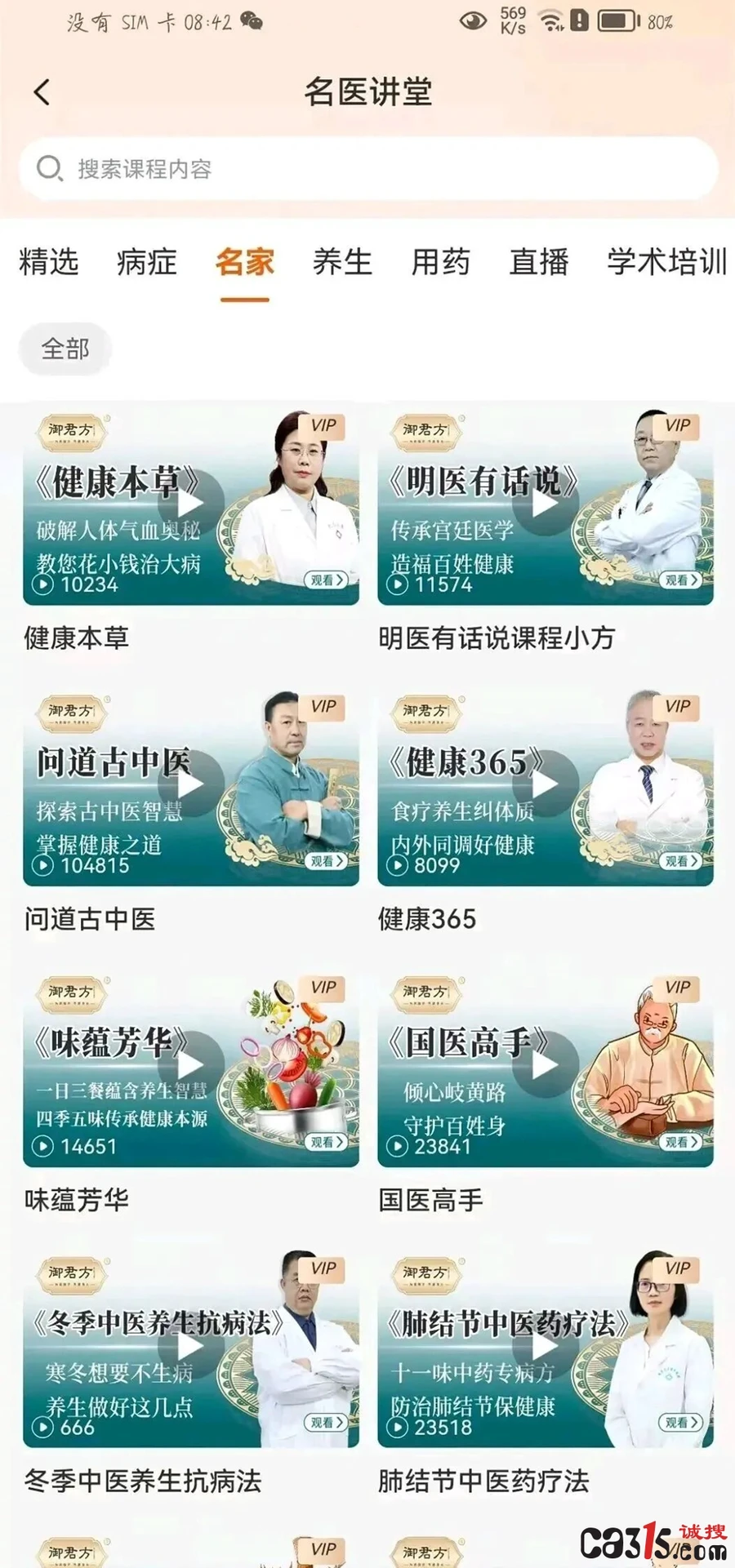Switch to the 精选 tab
The image size is (735, 1568).
click(x=49, y=262)
